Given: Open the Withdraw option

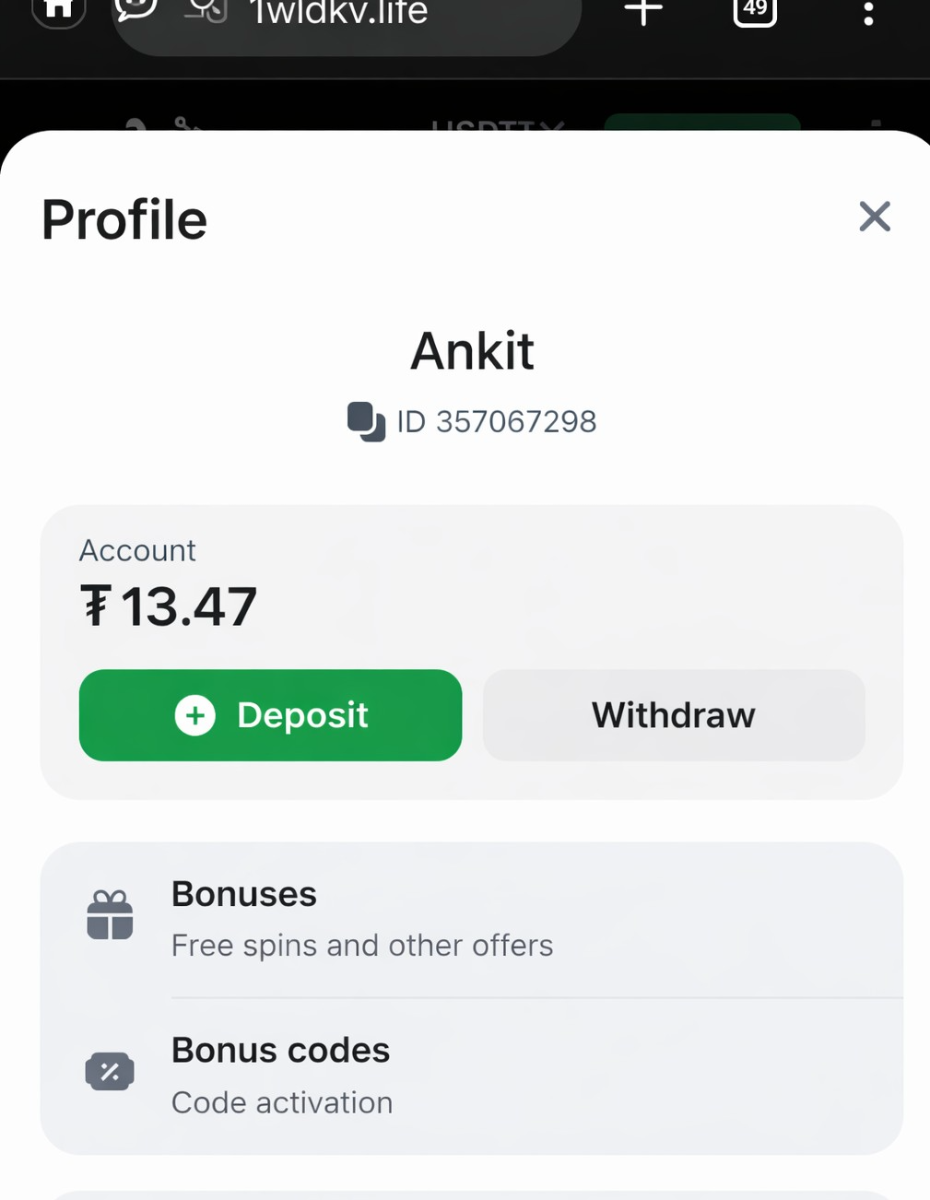Looking at the screenshot, I should coord(673,715).
